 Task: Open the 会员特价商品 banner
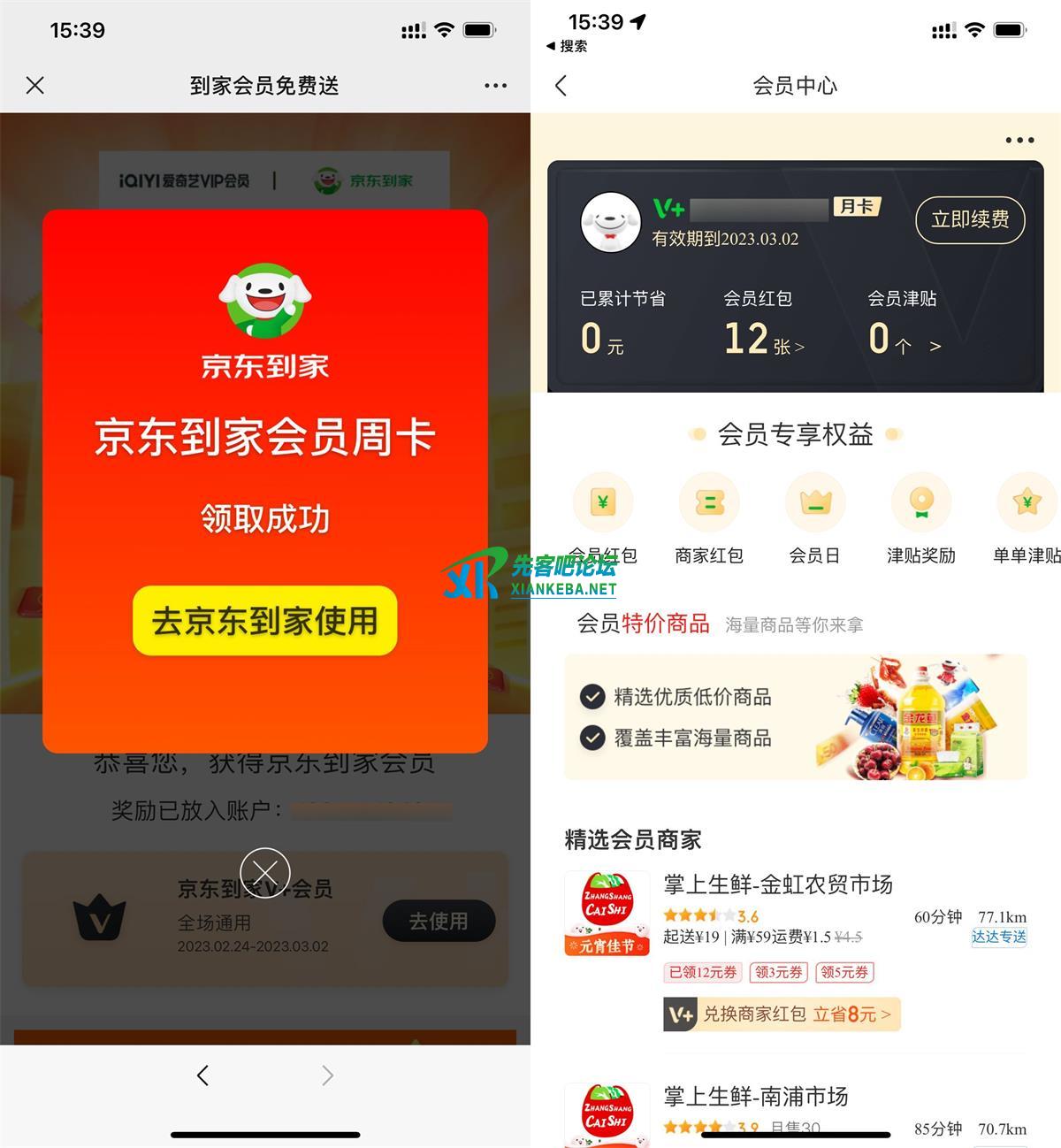(795, 717)
